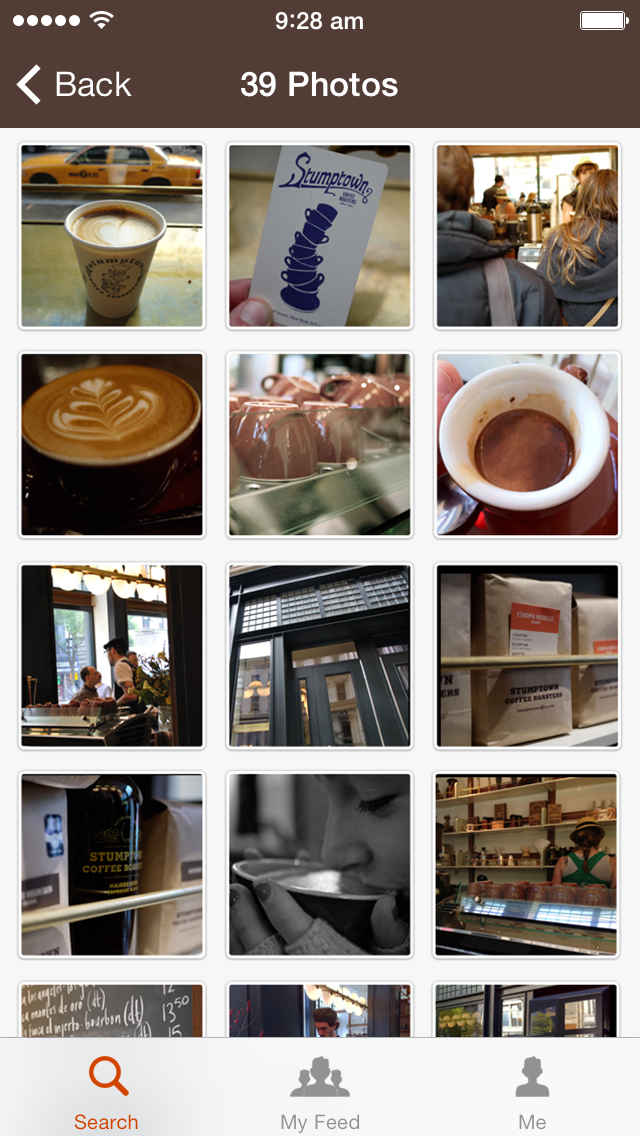Open the Stumptown card with blue stacked cups

(319, 236)
